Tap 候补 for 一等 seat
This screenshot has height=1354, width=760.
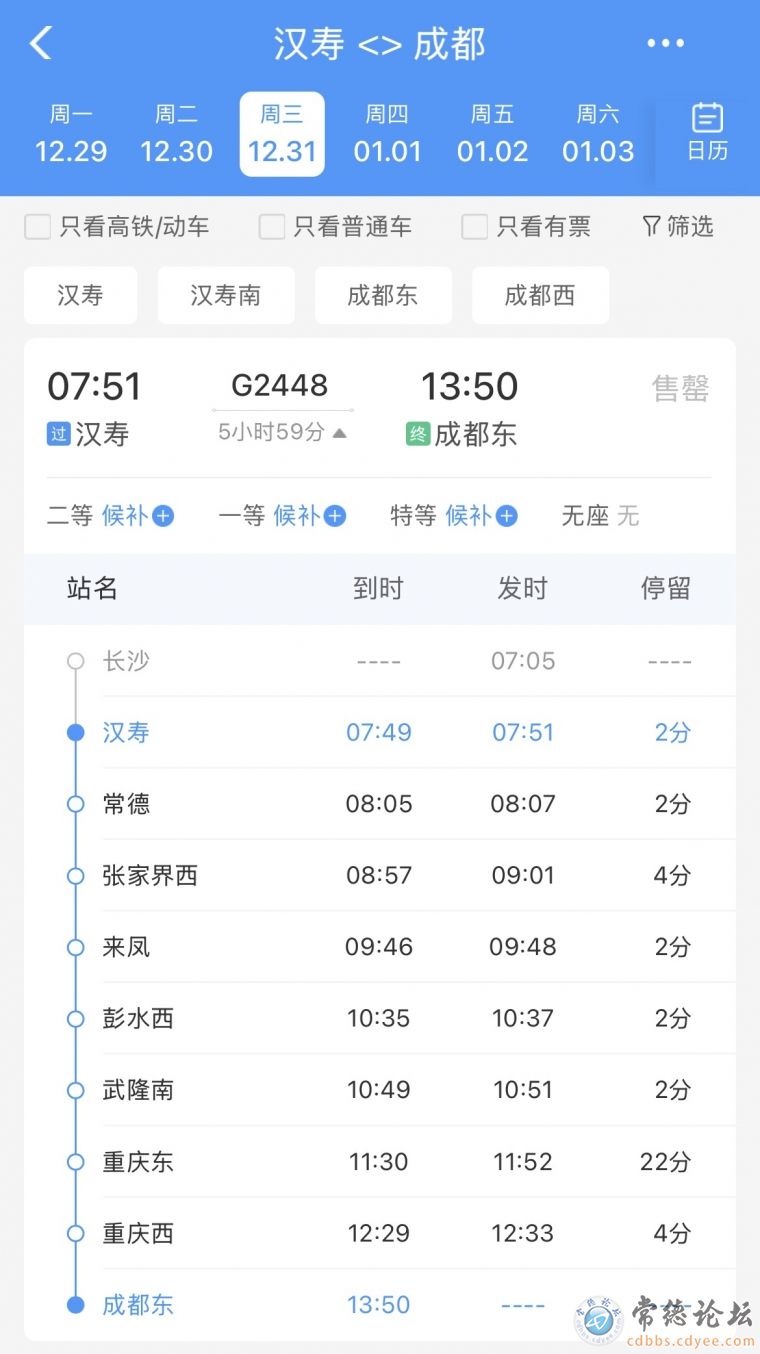pos(309,516)
